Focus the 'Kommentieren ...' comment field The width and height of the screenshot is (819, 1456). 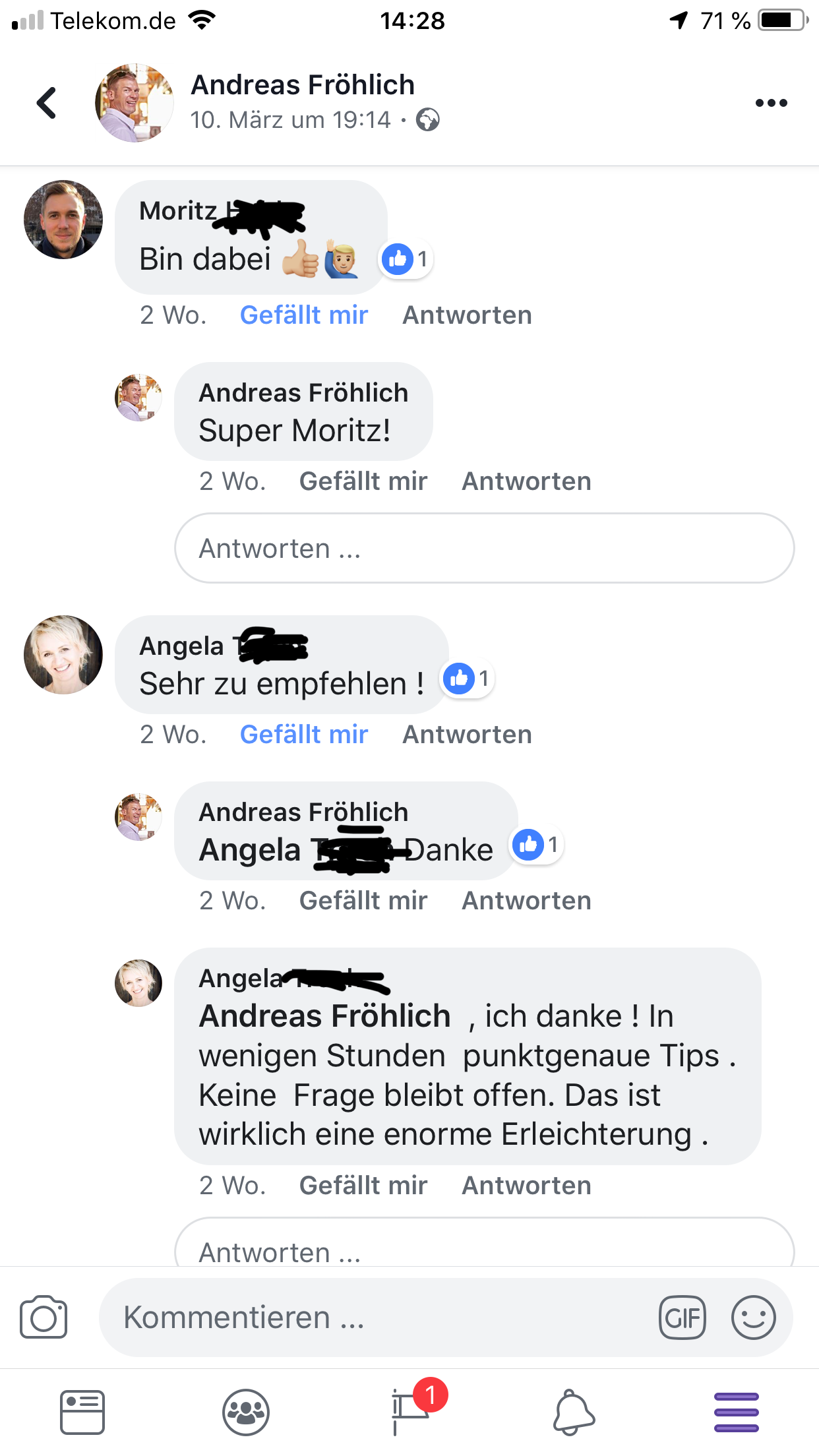[376, 1318]
